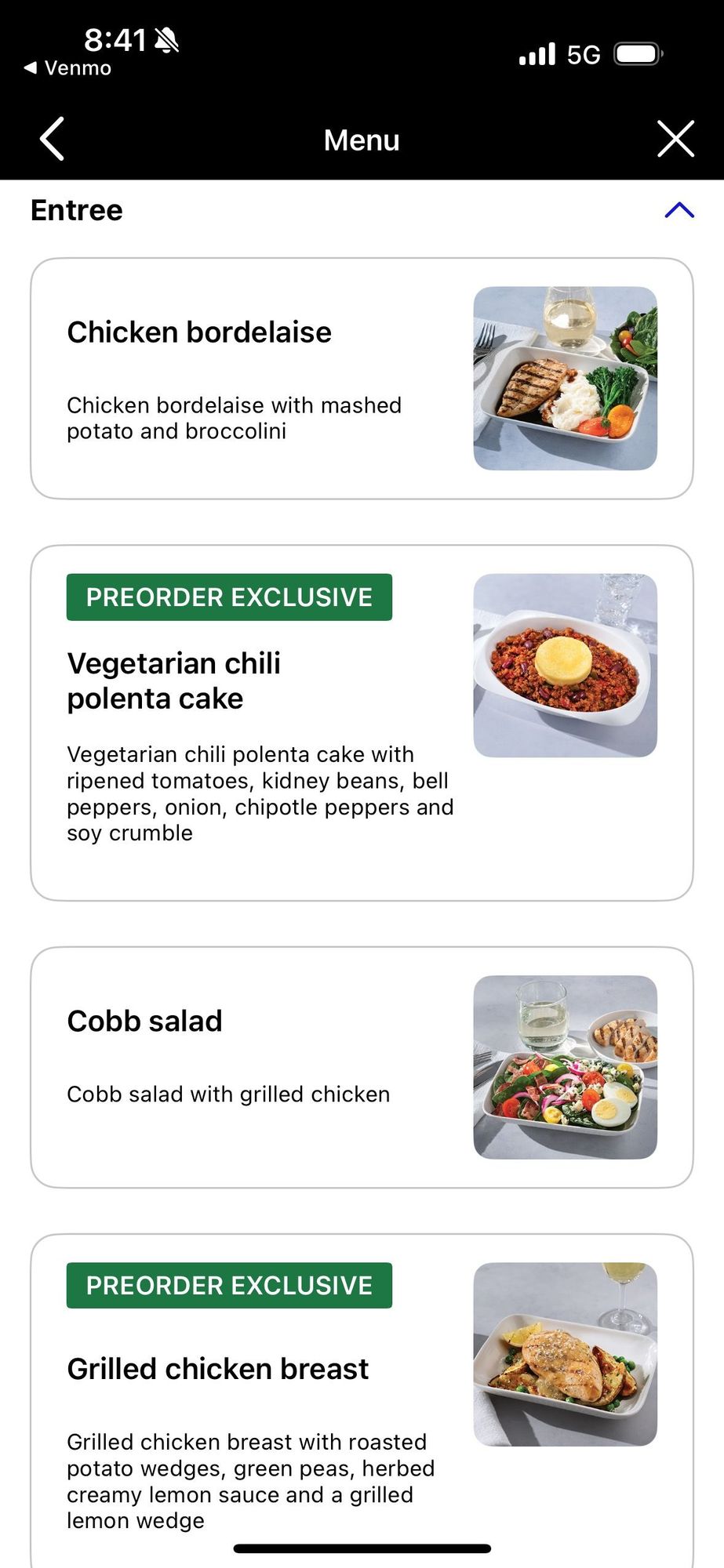Open the Cobb salad entree card
This screenshot has height=1568, width=724.
point(362,1068)
